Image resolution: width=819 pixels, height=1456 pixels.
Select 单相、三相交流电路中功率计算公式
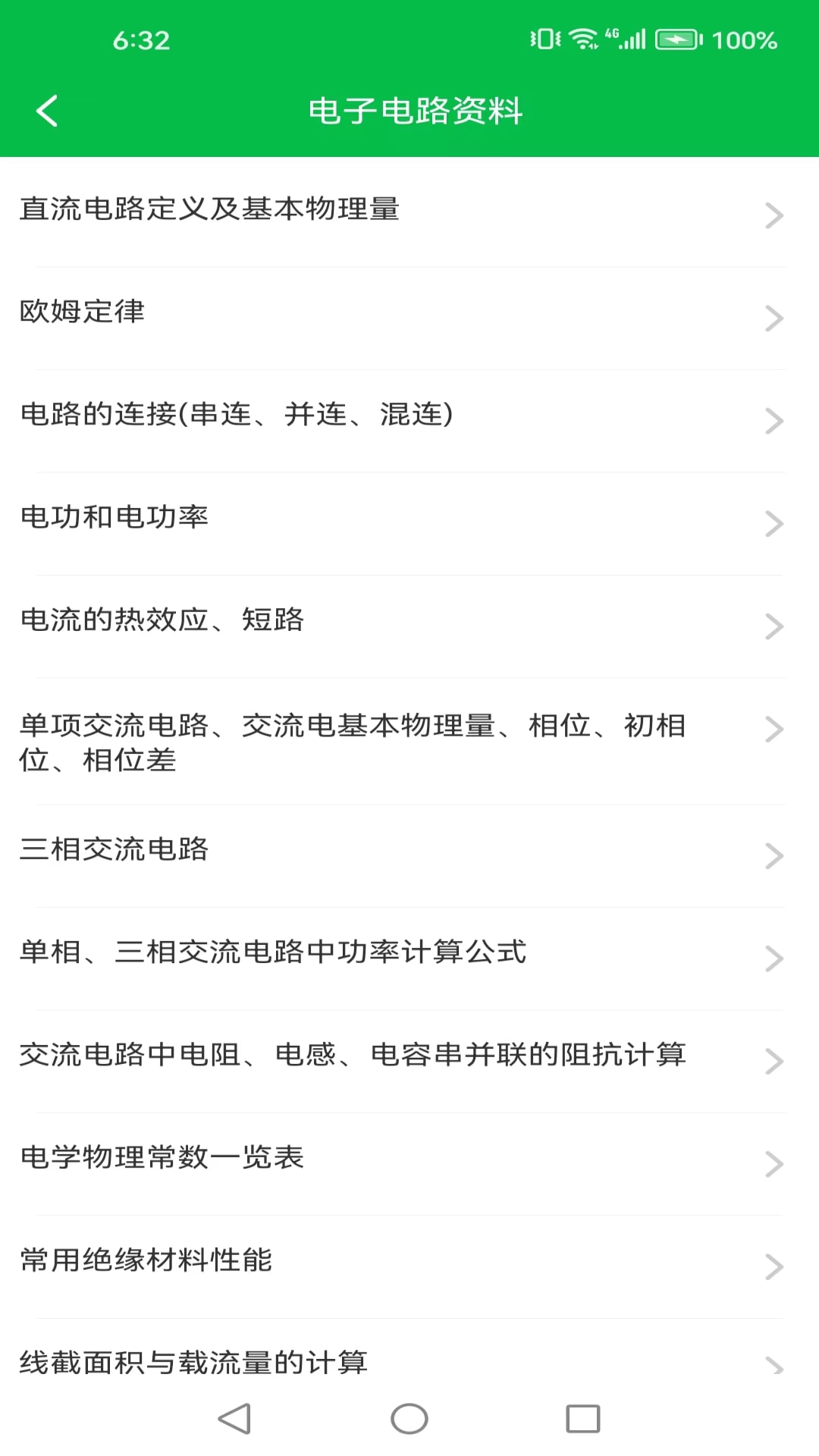tap(409, 959)
